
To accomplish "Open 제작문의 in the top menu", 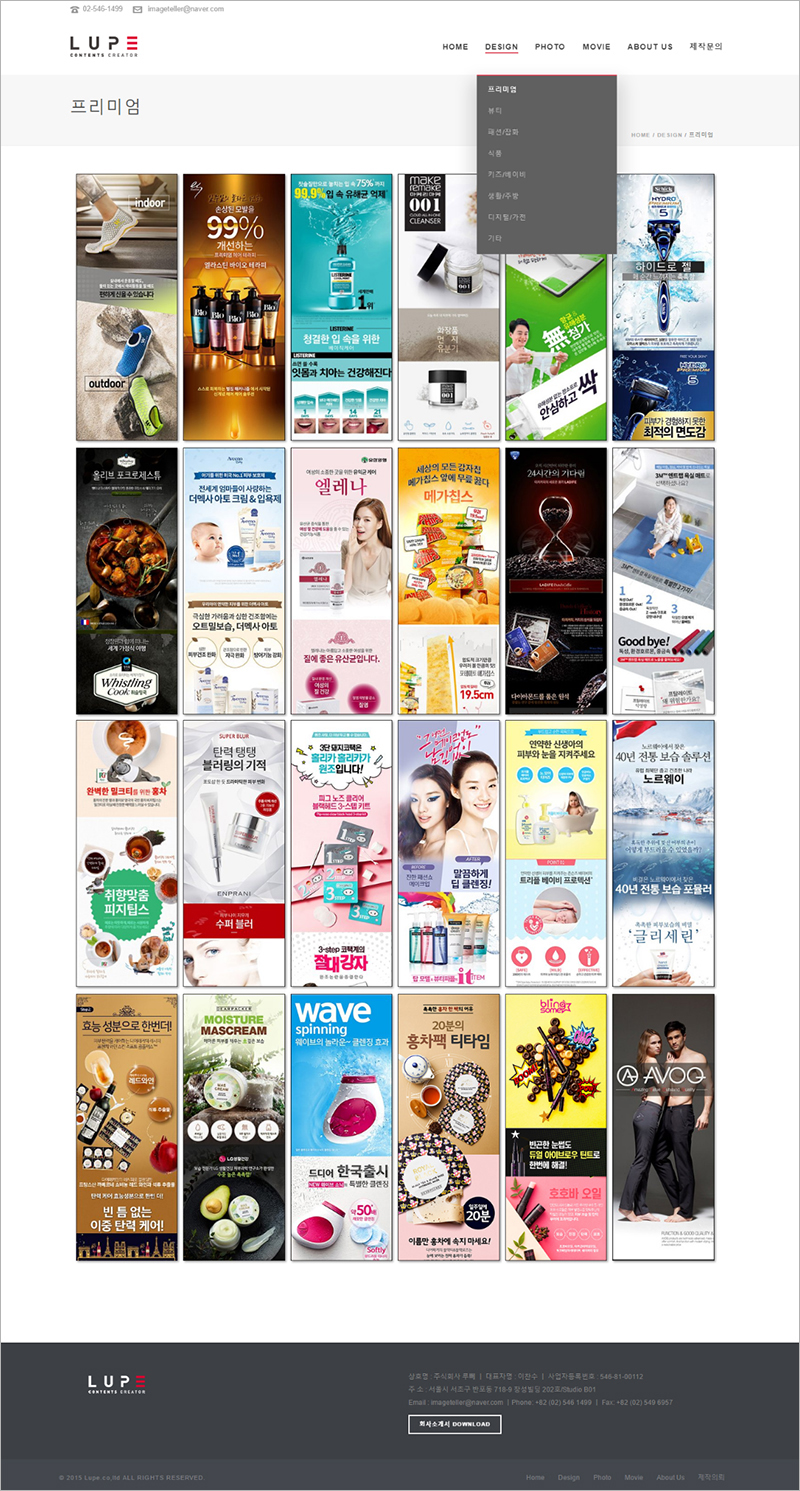I will [x=705, y=47].
